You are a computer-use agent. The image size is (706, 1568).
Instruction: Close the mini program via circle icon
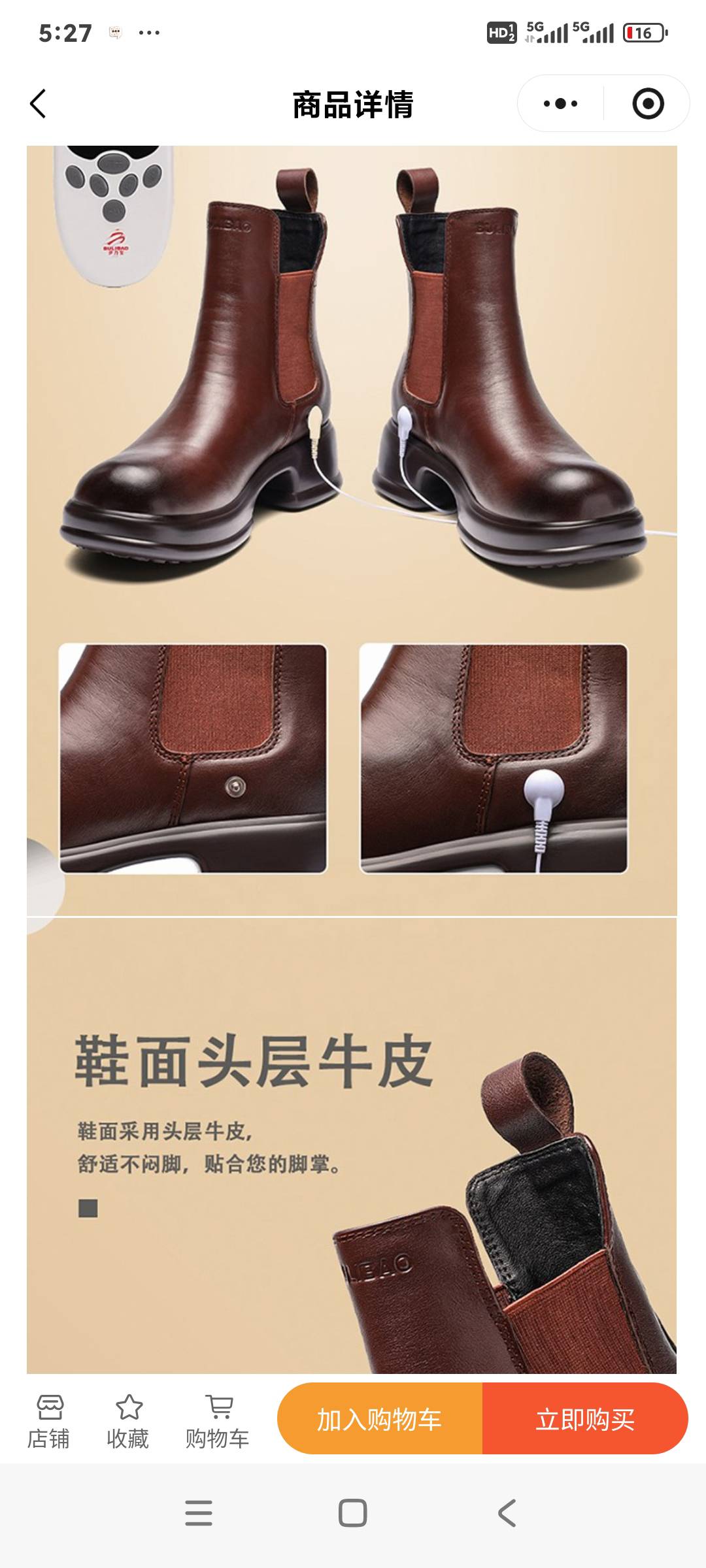point(648,104)
